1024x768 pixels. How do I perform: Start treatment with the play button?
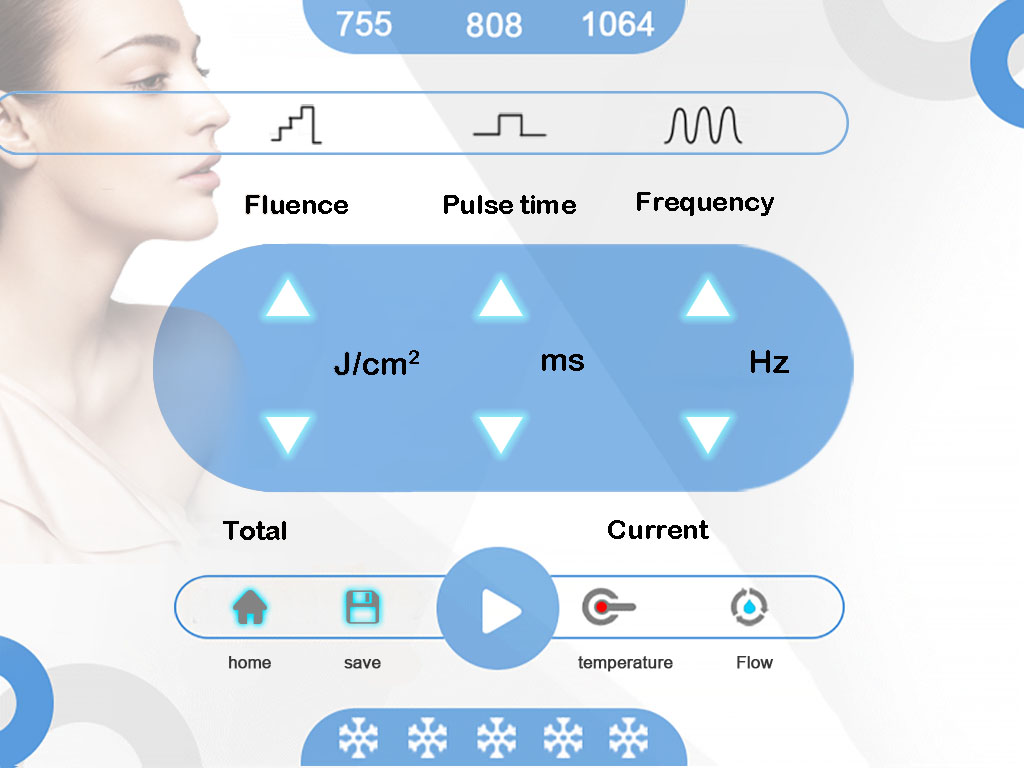(x=497, y=609)
